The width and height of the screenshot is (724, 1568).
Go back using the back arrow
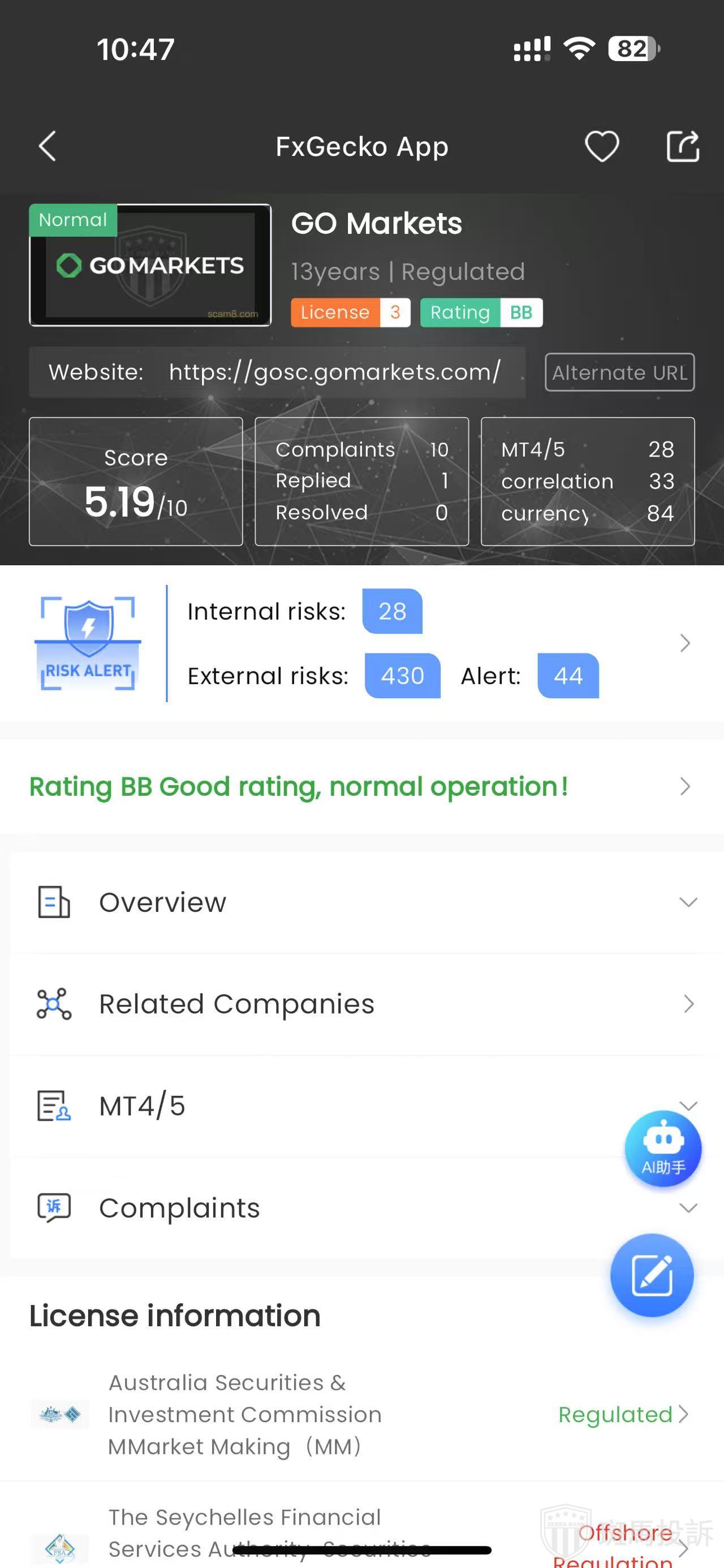pos(48,147)
